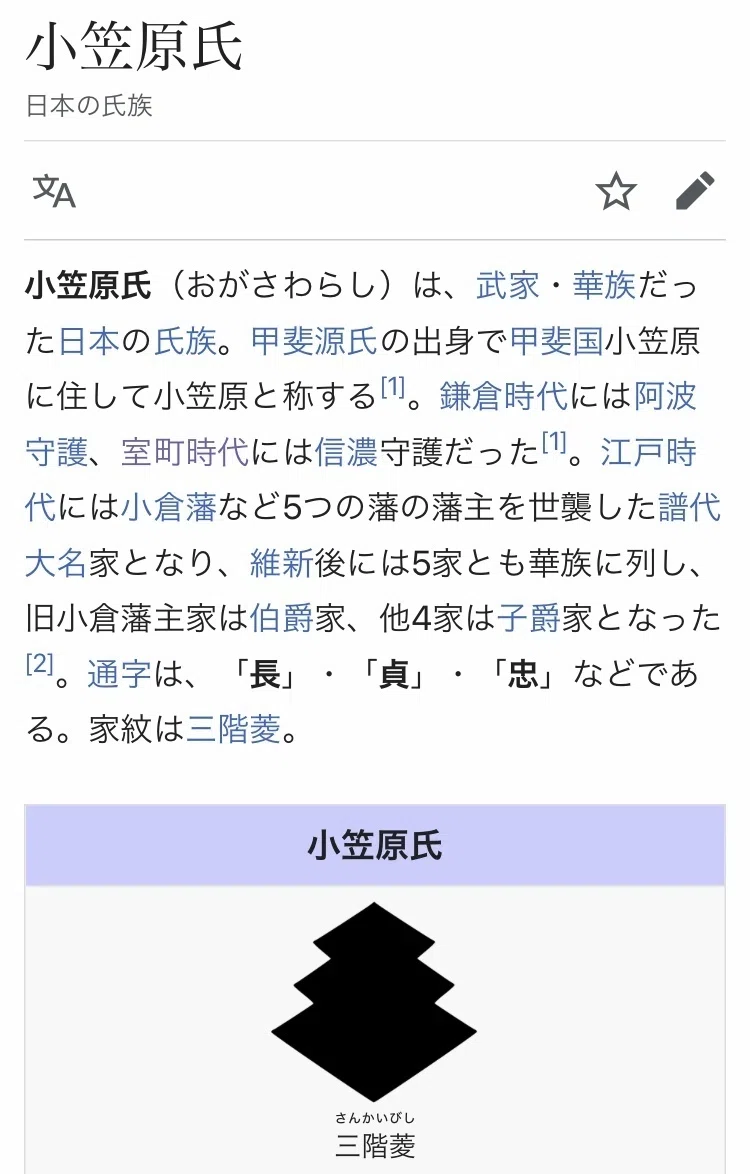Open the 伯爵 link
The width and height of the screenshot is (750, 1174).
[x=281, y=618]
